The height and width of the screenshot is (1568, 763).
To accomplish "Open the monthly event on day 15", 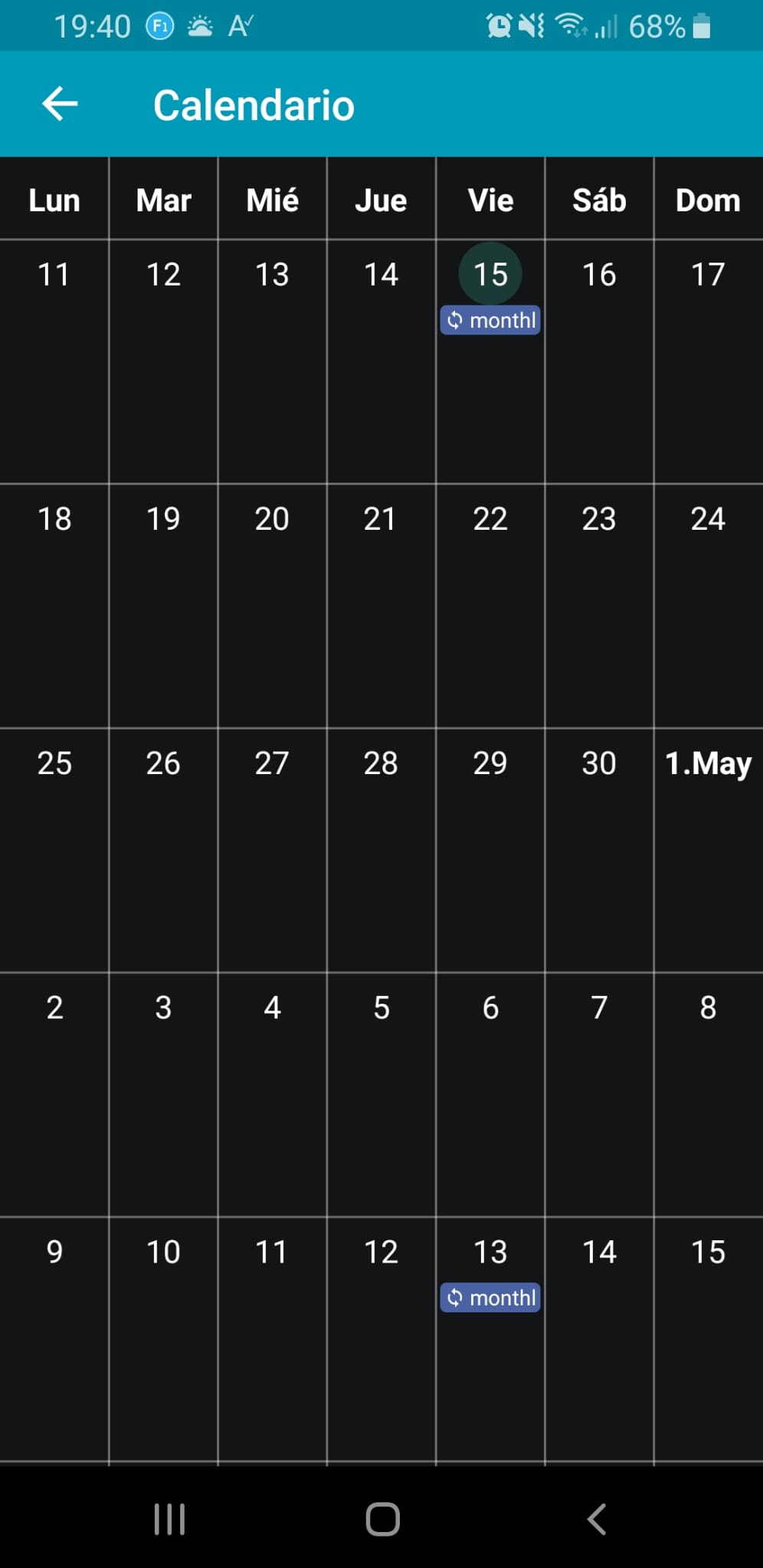I will (490, 320).
